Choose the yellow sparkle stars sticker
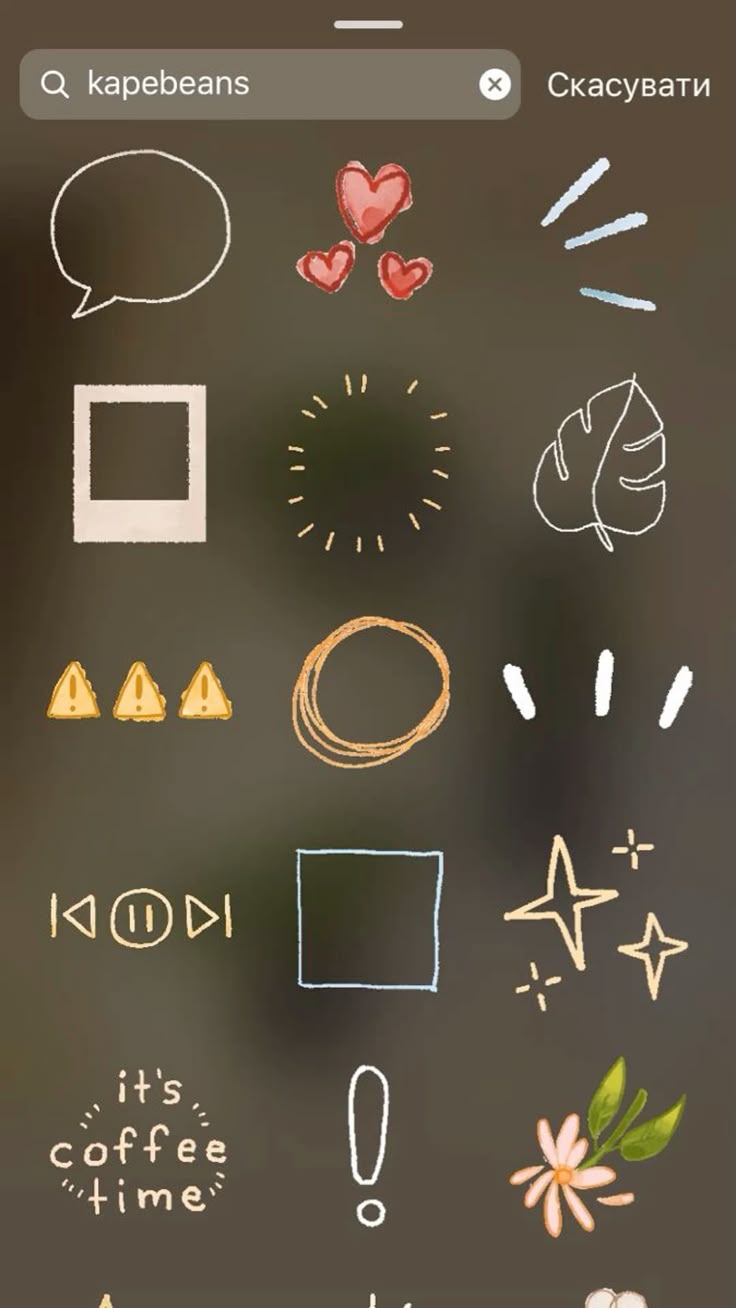Screen dimensions: 736x1308 tap(596, 917)
